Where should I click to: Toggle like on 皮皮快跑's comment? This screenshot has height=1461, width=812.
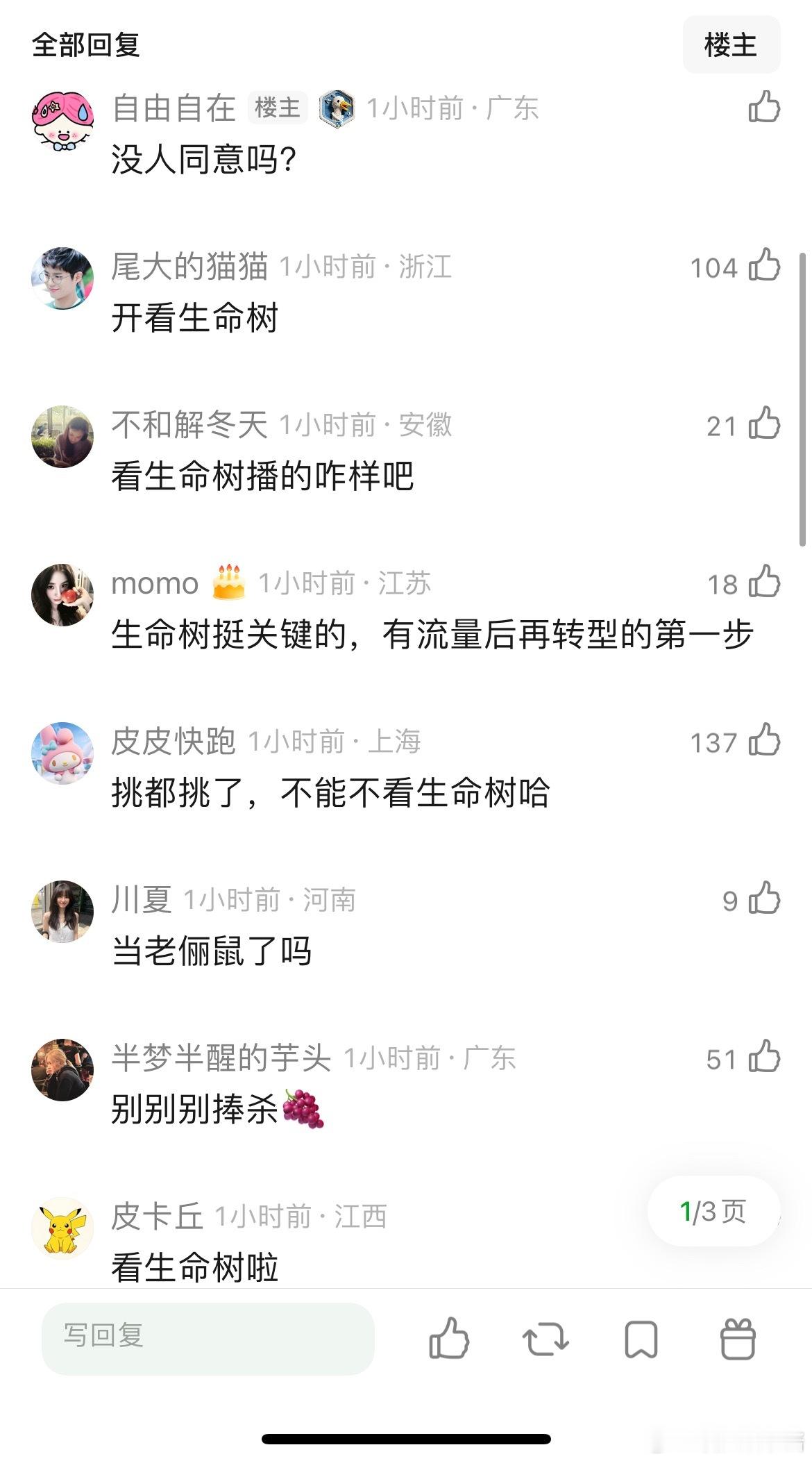pos(763,741)
